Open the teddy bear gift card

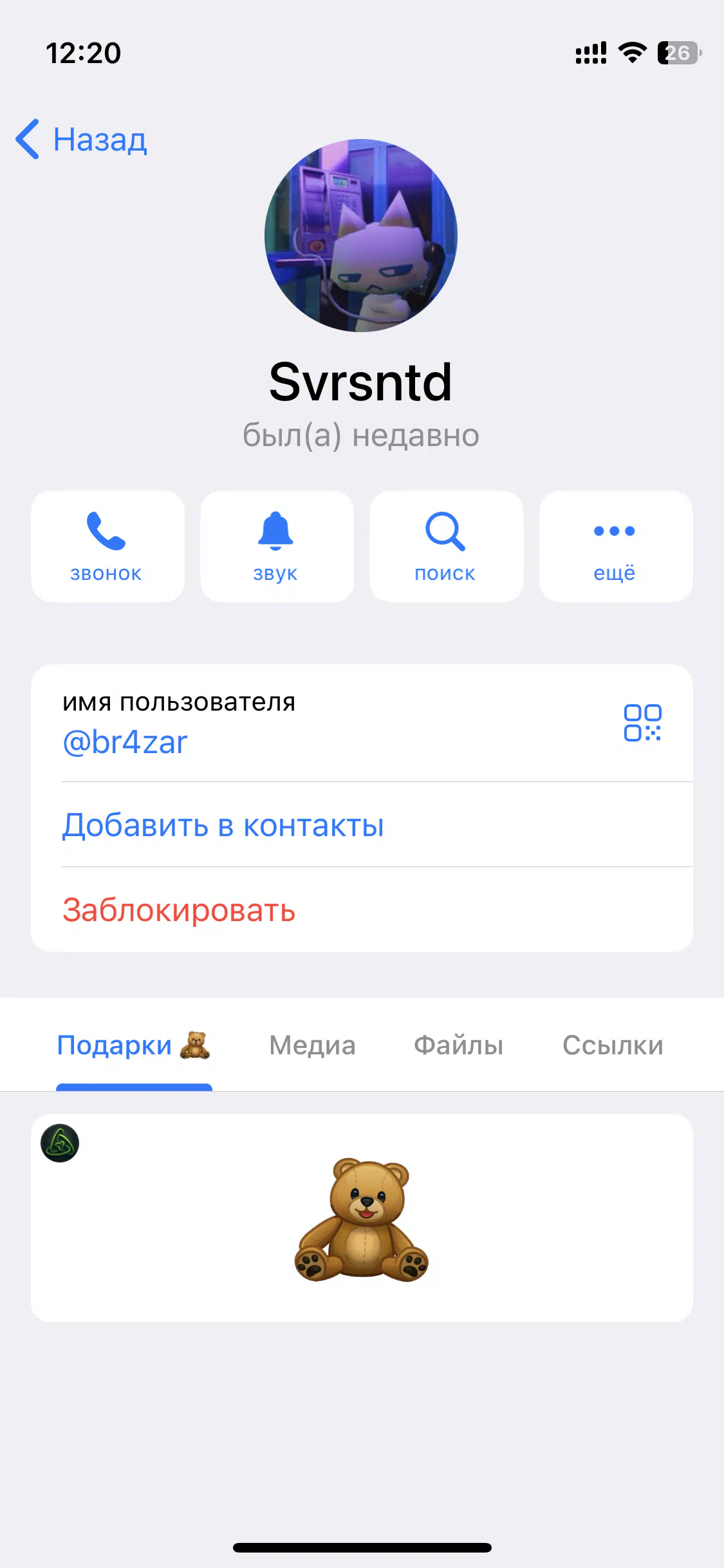[362, 1218]
